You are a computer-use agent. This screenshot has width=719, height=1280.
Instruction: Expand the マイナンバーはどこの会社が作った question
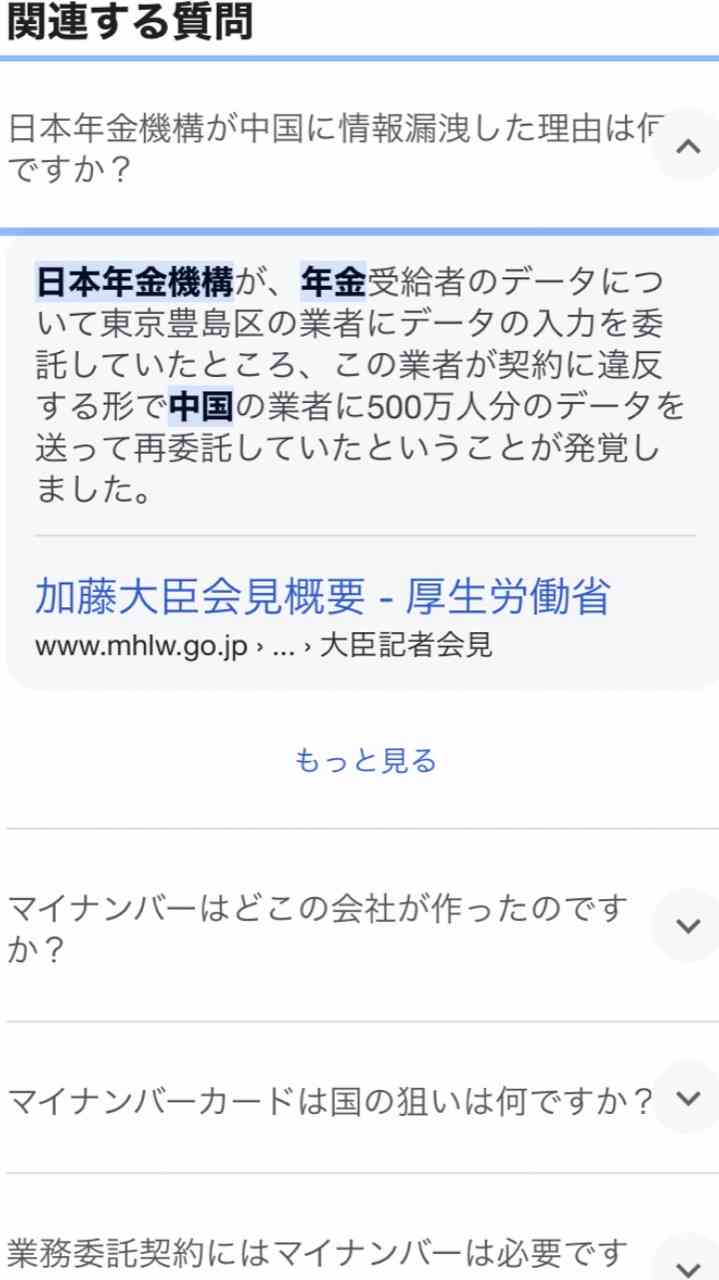(686, 926)
